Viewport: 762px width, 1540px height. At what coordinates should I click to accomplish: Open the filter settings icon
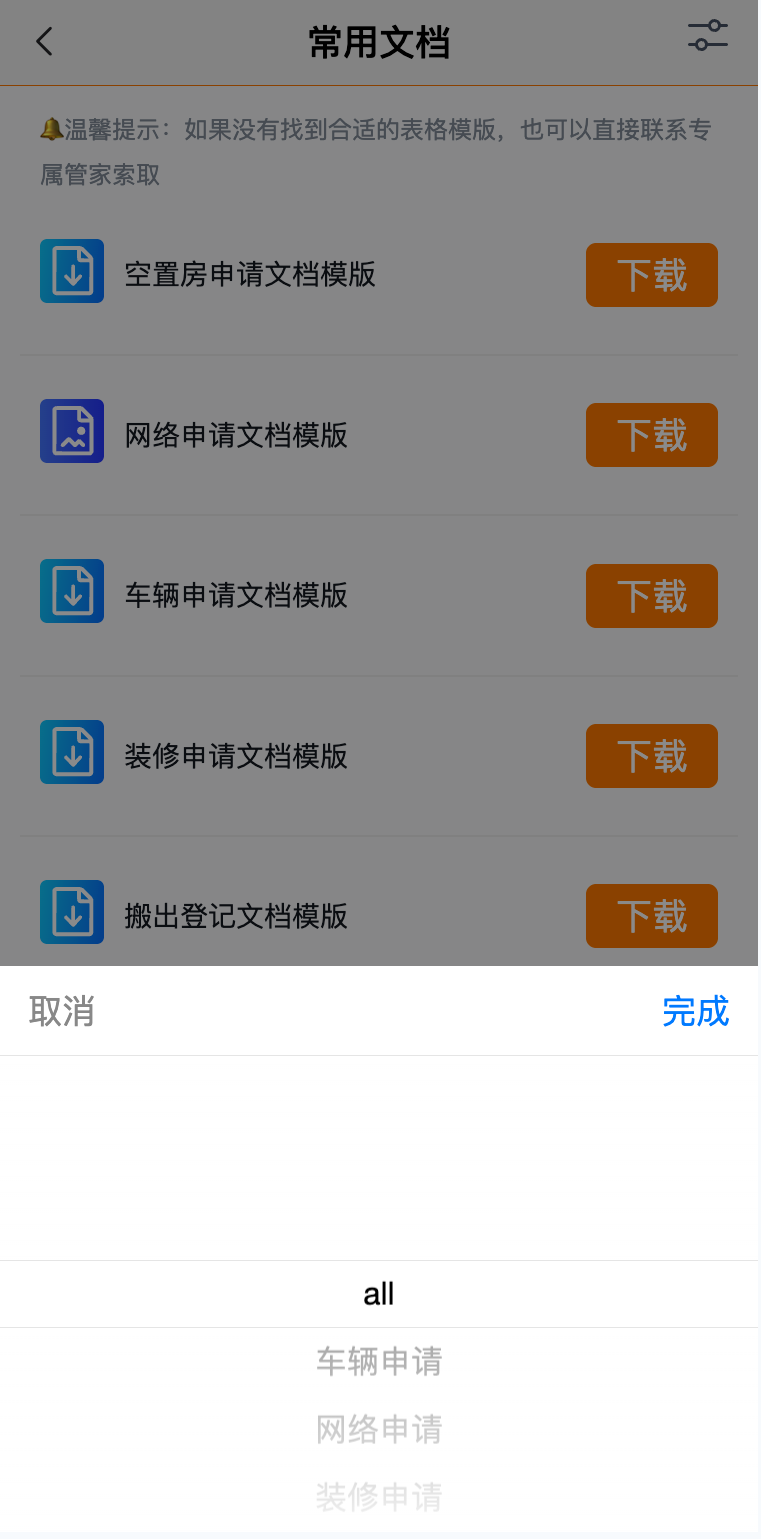[707, 36]
